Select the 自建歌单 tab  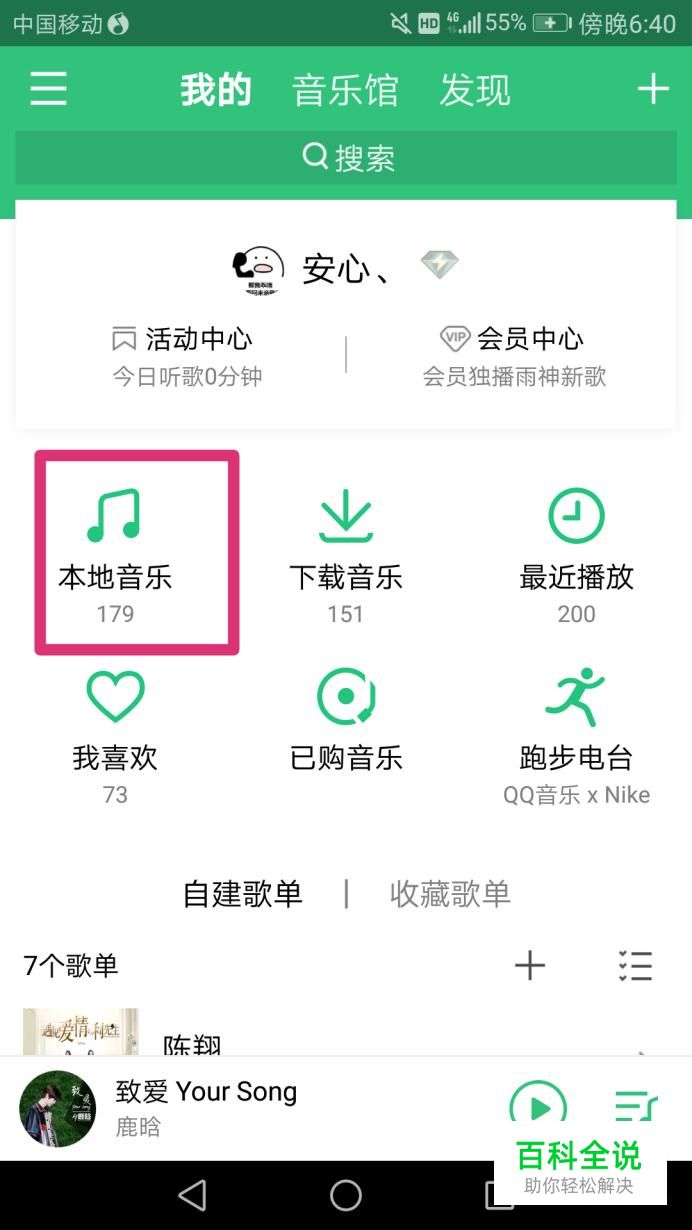(242, 893)
